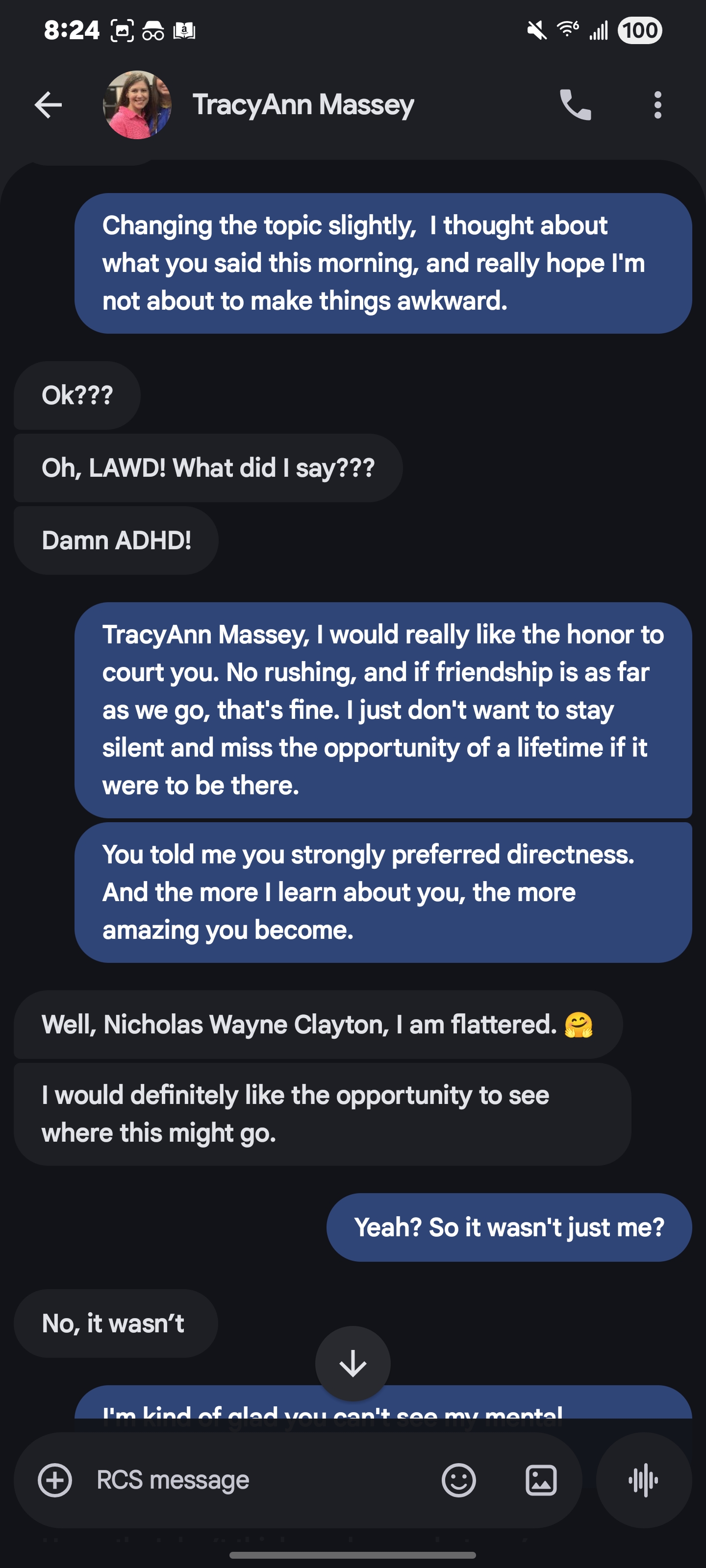
Task: Attach a photo from the gallery
Action: coord(541,1480)
